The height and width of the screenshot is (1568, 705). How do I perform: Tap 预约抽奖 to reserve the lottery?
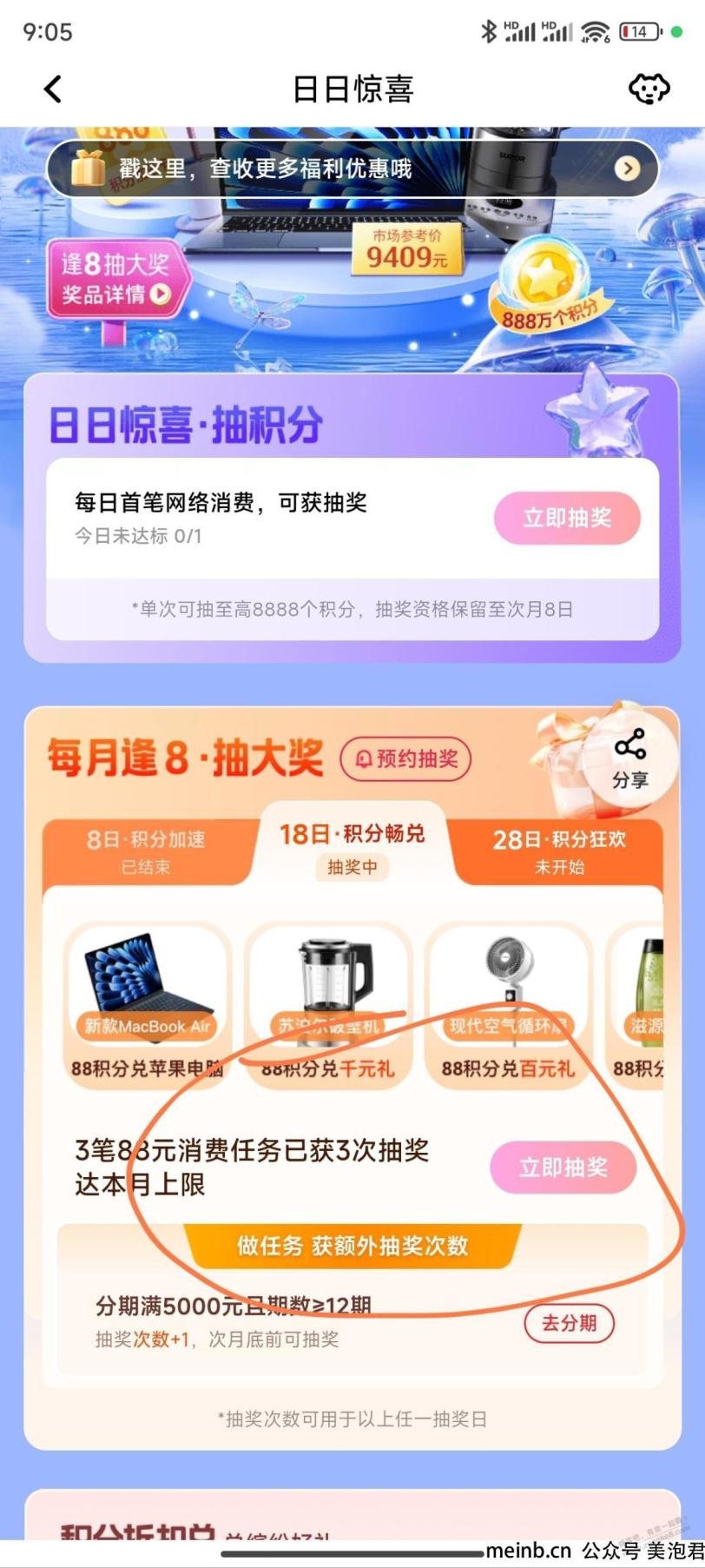click(x=405, y=759)
